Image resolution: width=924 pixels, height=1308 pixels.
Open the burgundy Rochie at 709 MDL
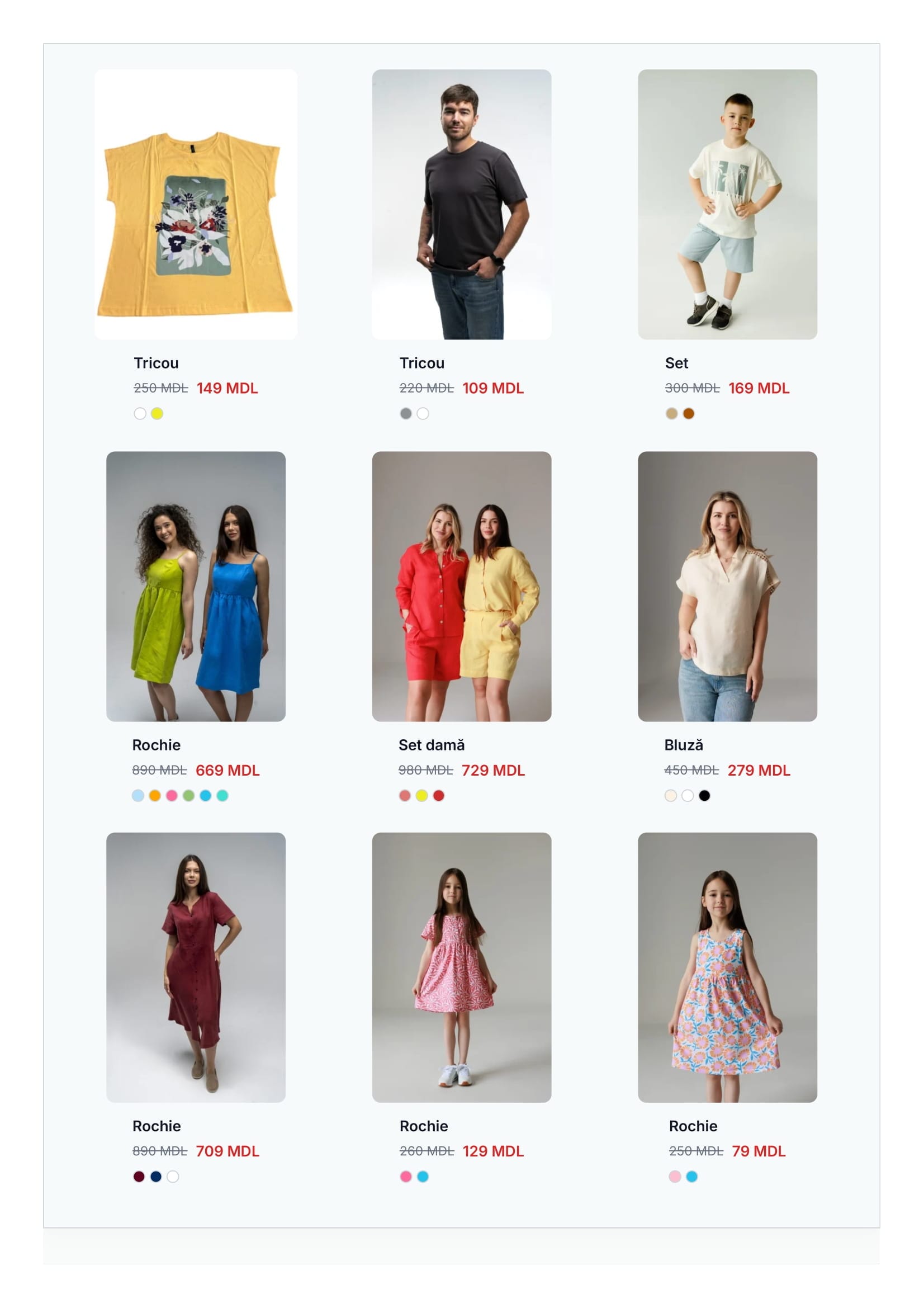point(195,967)
